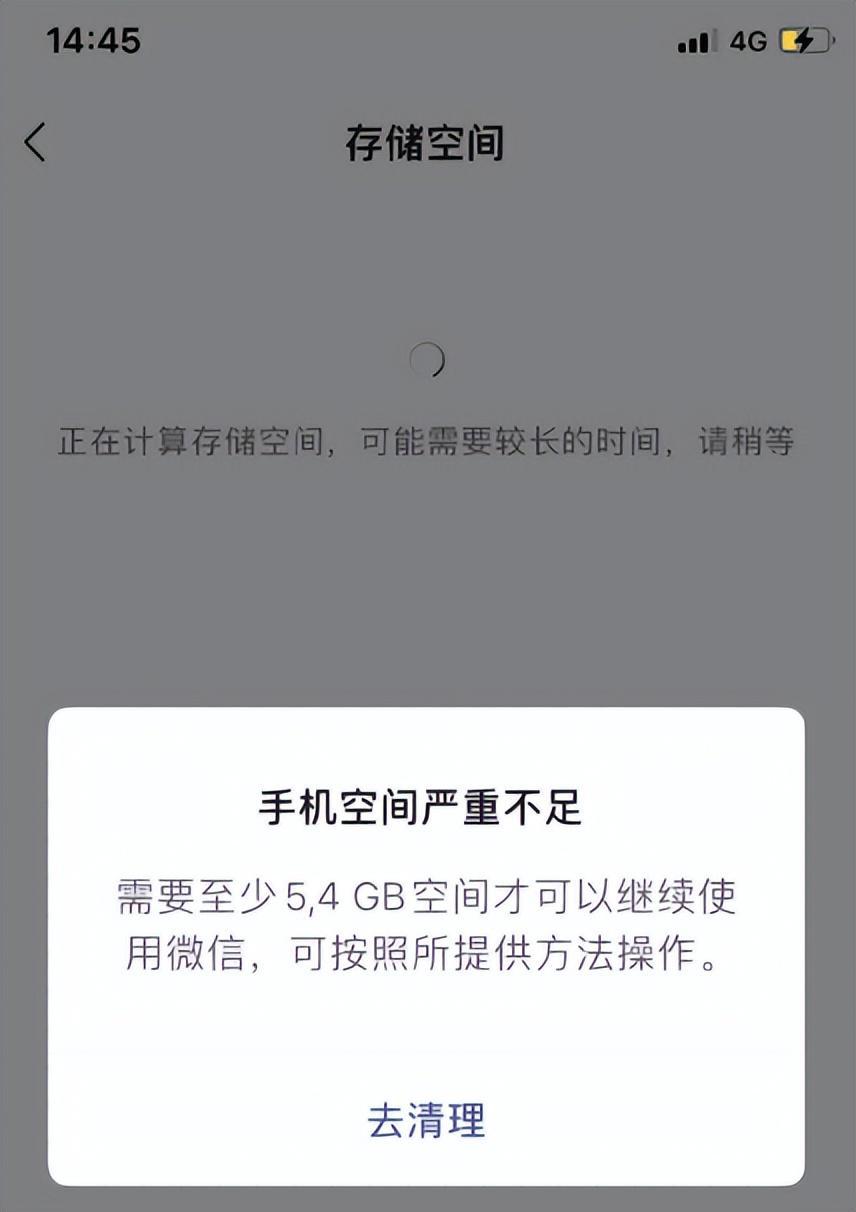The image size is (856, 1212).
Task: Tap 去清理 to free up space
Action: [426, 1121]
